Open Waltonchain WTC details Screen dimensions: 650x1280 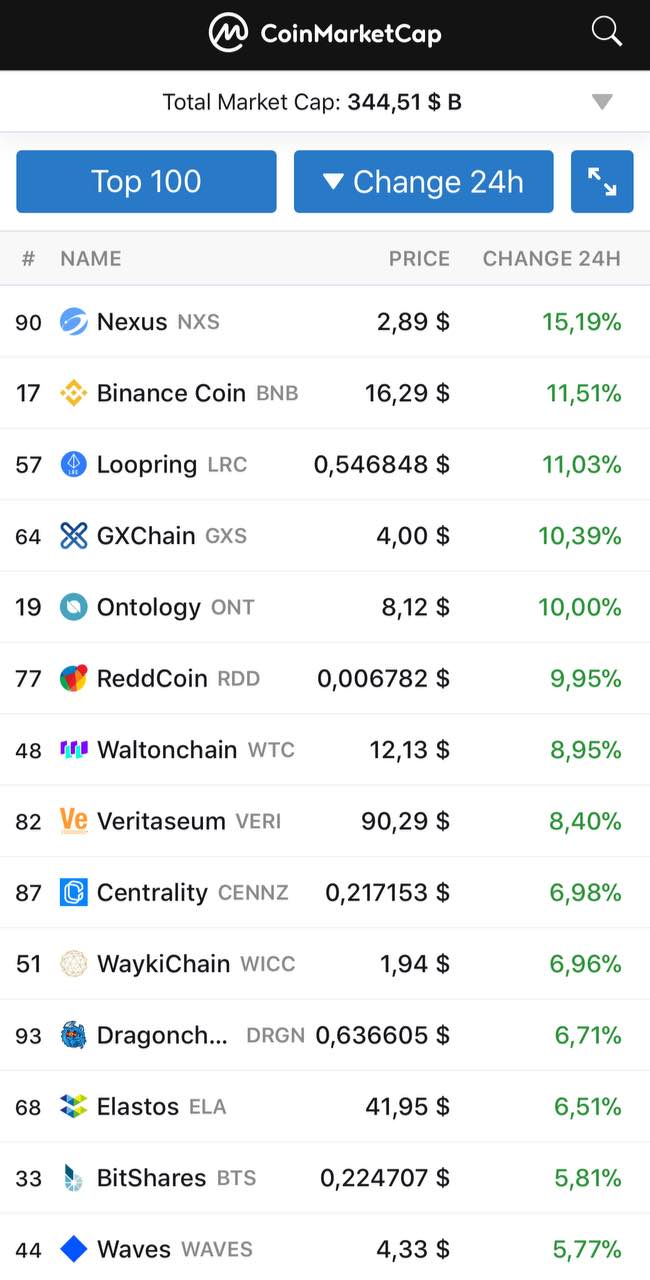pyautogui.click(x=325, y=750)
